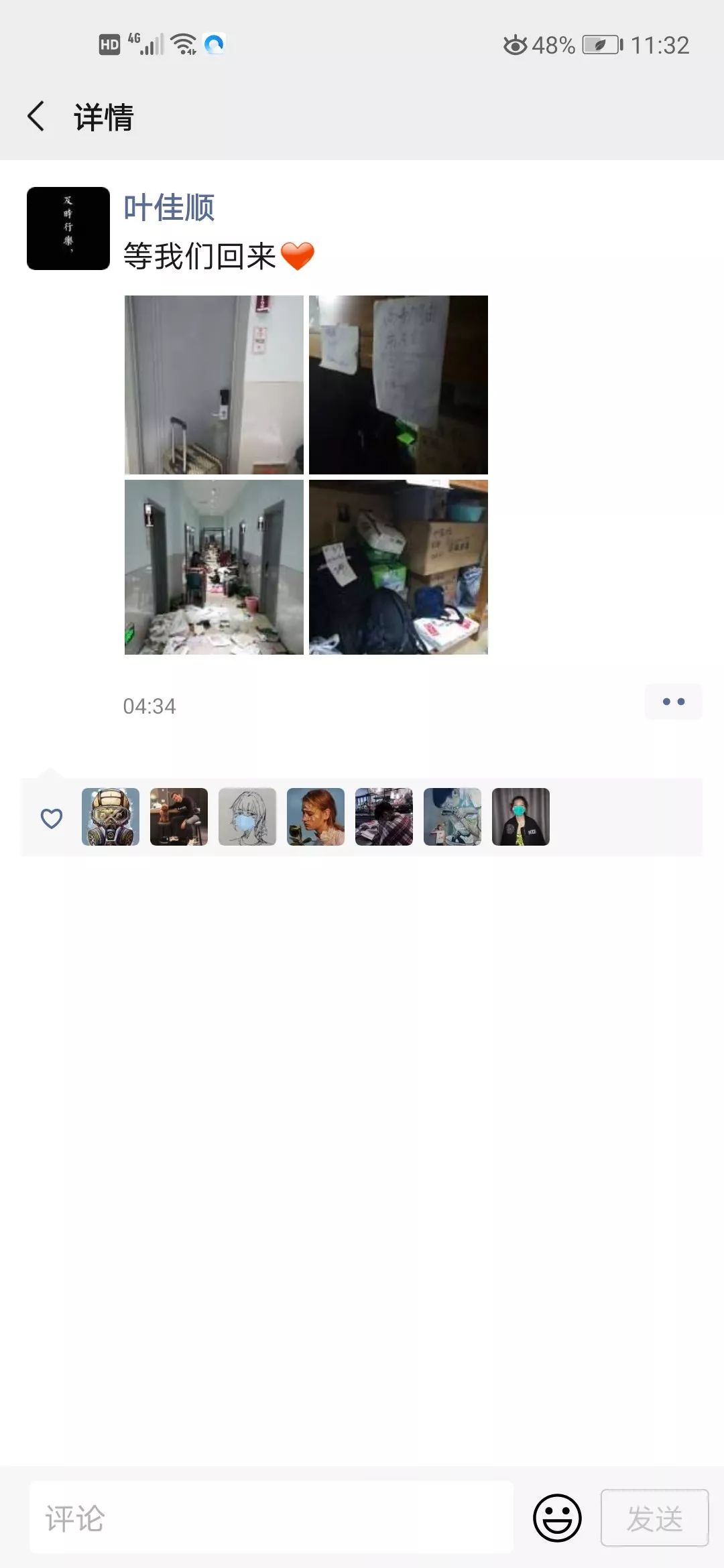
Task: Open the two-dot like and comment menu
Action: coord(673,702)
